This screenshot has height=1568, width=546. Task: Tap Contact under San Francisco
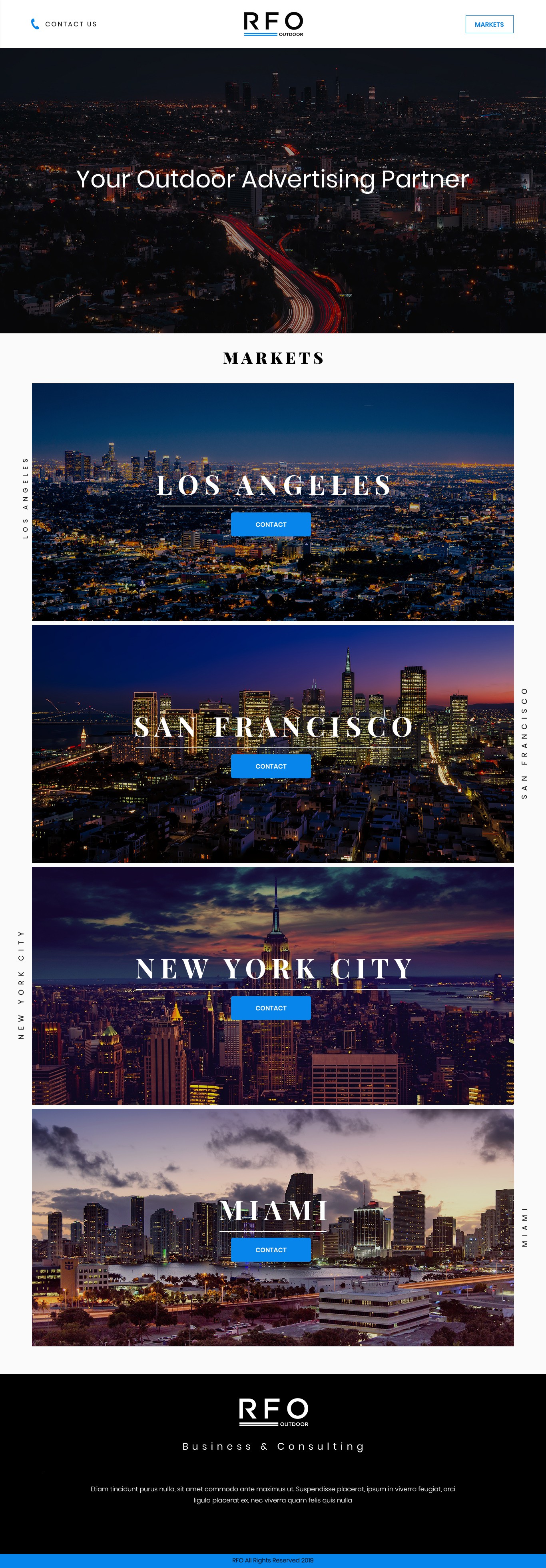click(270, 766)
